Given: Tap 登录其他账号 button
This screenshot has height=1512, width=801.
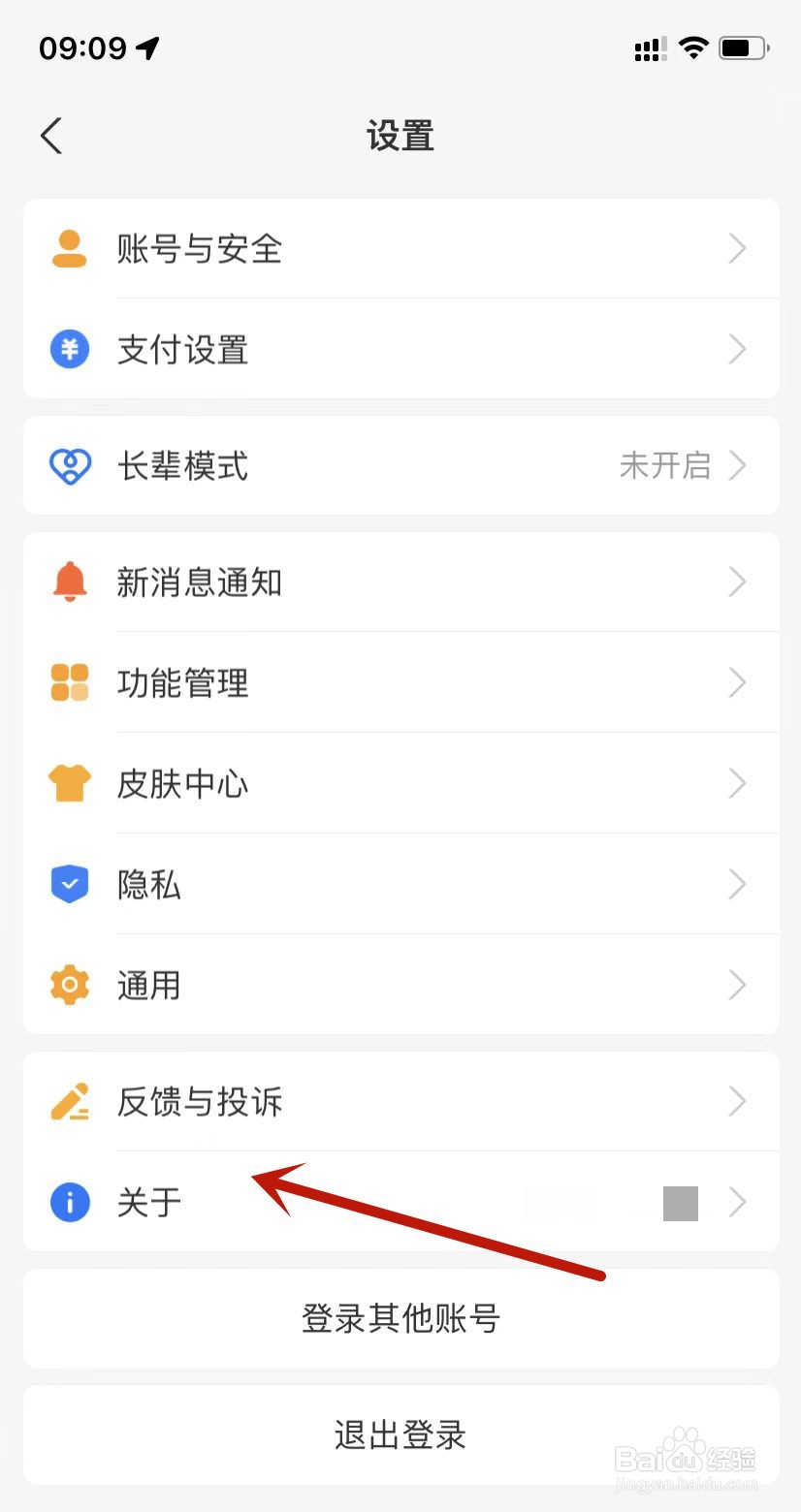Looking at the screenshot, I should pyautogui.click(x=400, y=1319).
